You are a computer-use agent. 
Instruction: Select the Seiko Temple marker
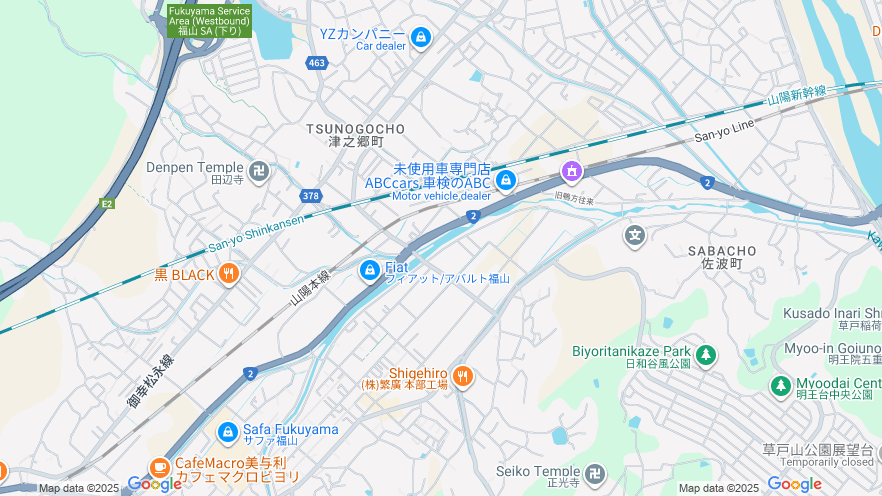tap(595, 473)
